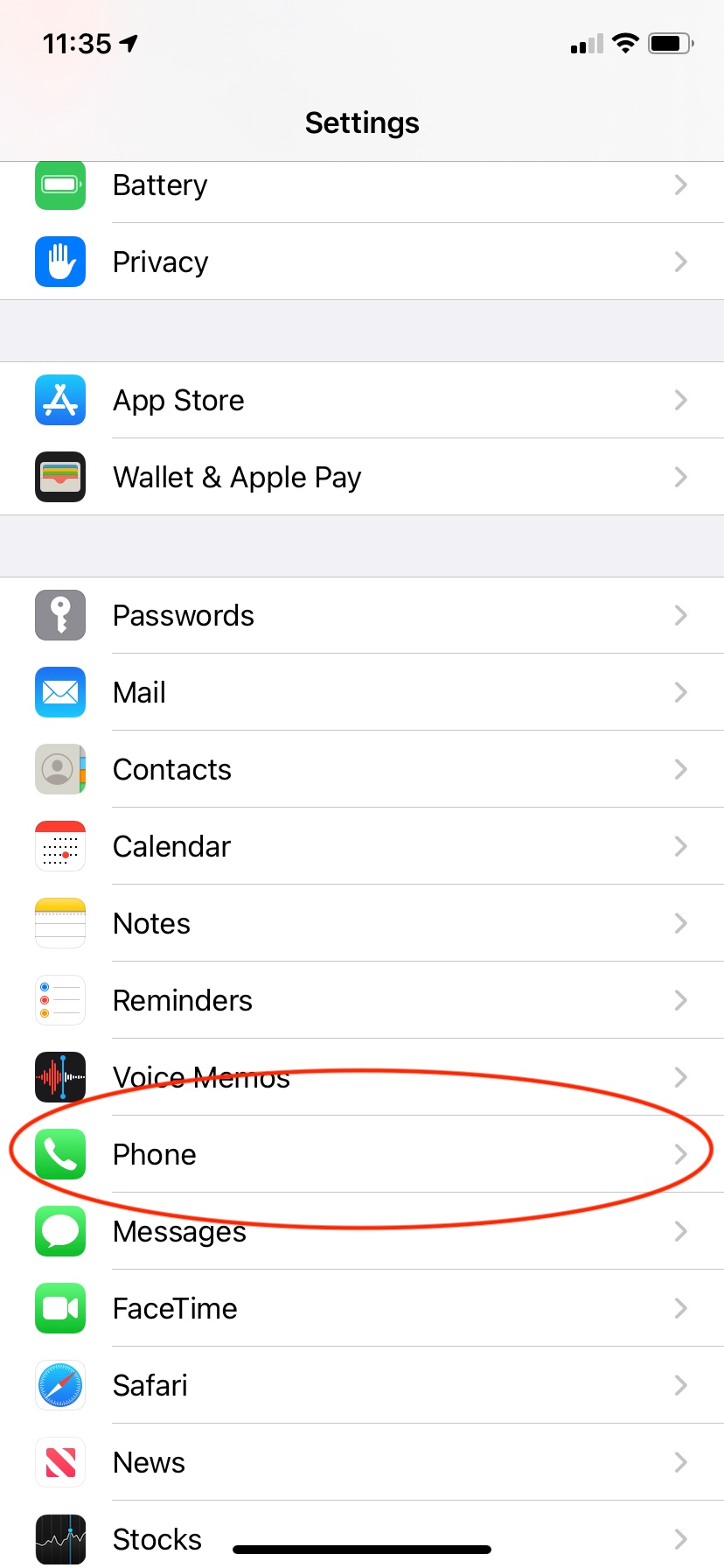Open News settings
The image size is (724, 1568).
point(362,1462)
